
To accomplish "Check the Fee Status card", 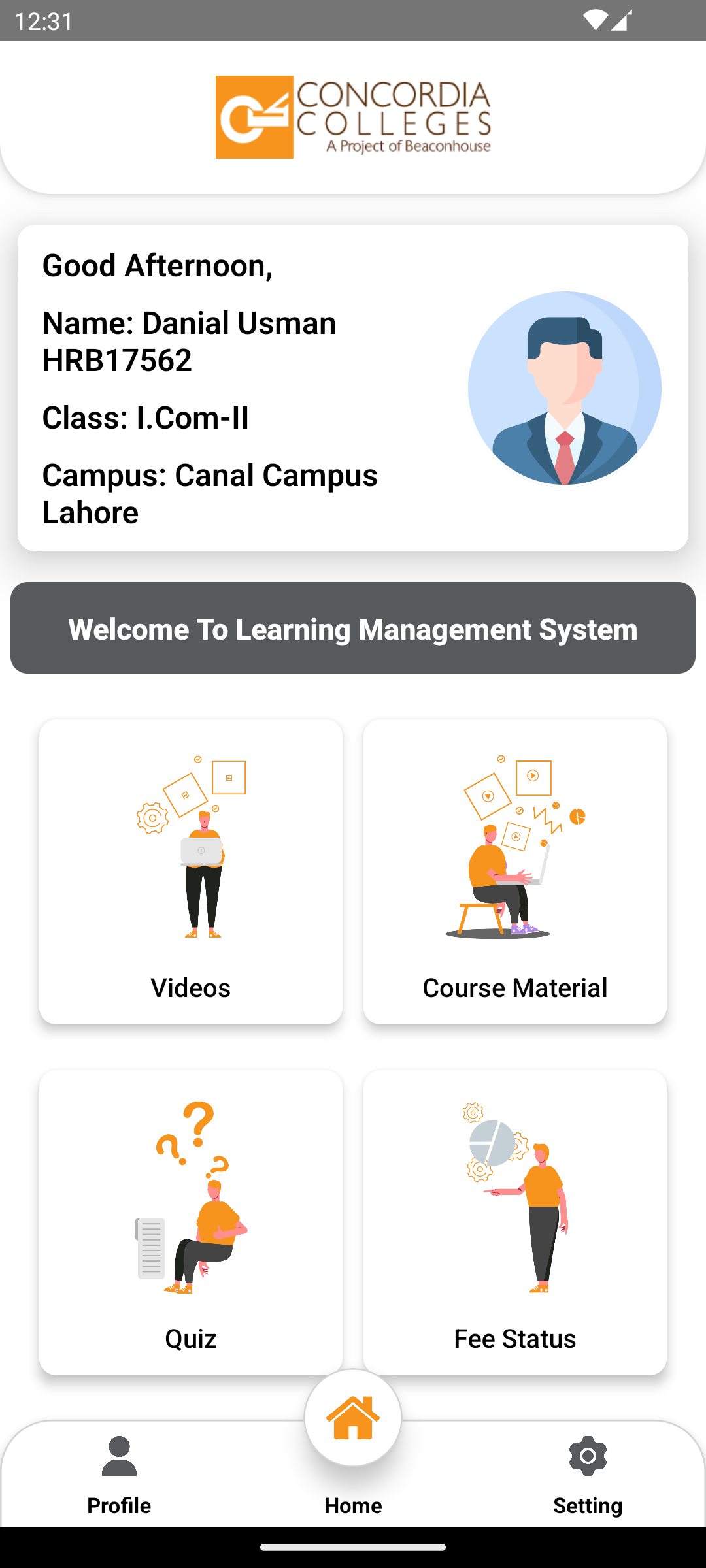I will [x=514, y=1222].
